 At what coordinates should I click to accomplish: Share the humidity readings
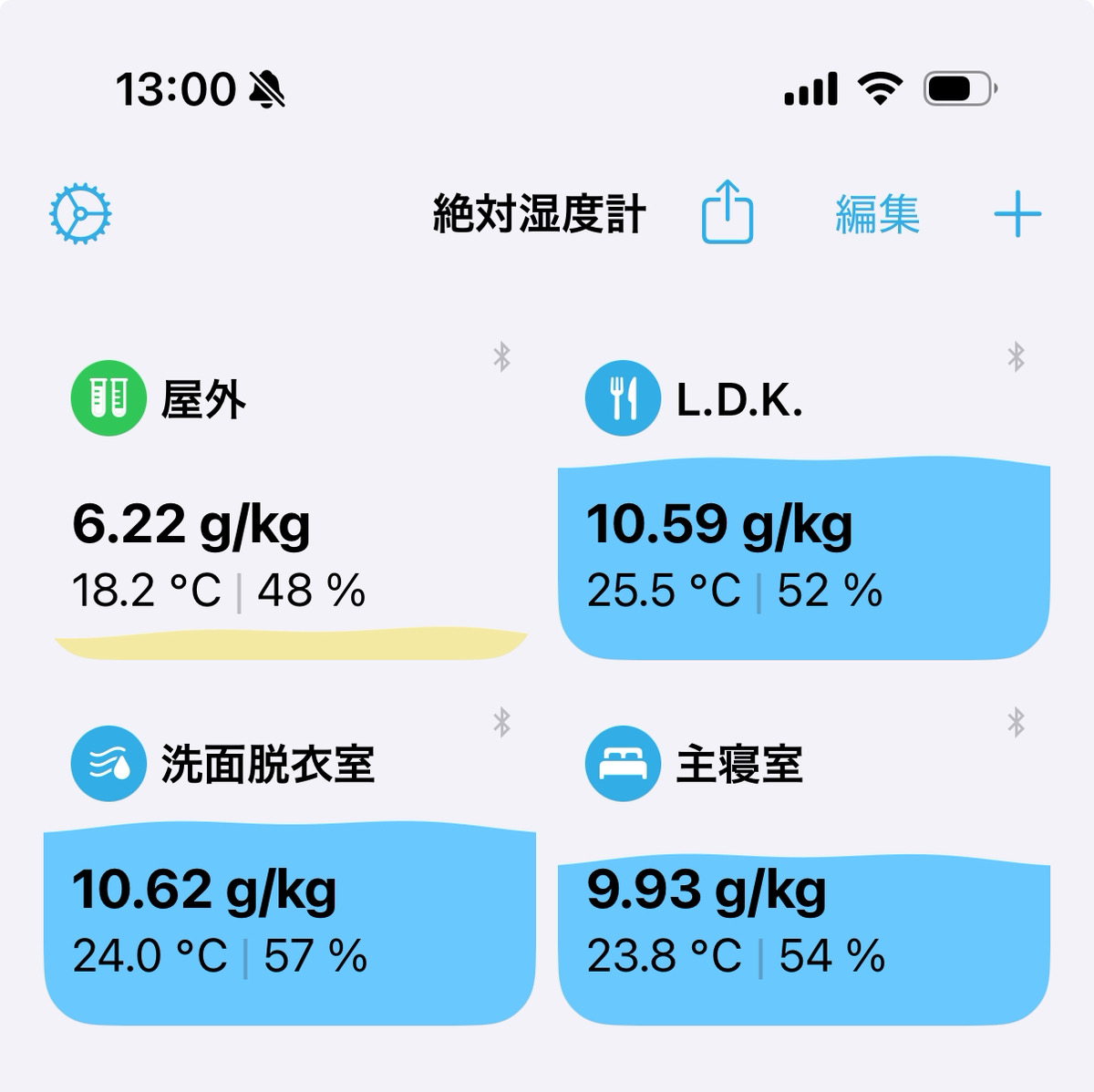727,213
